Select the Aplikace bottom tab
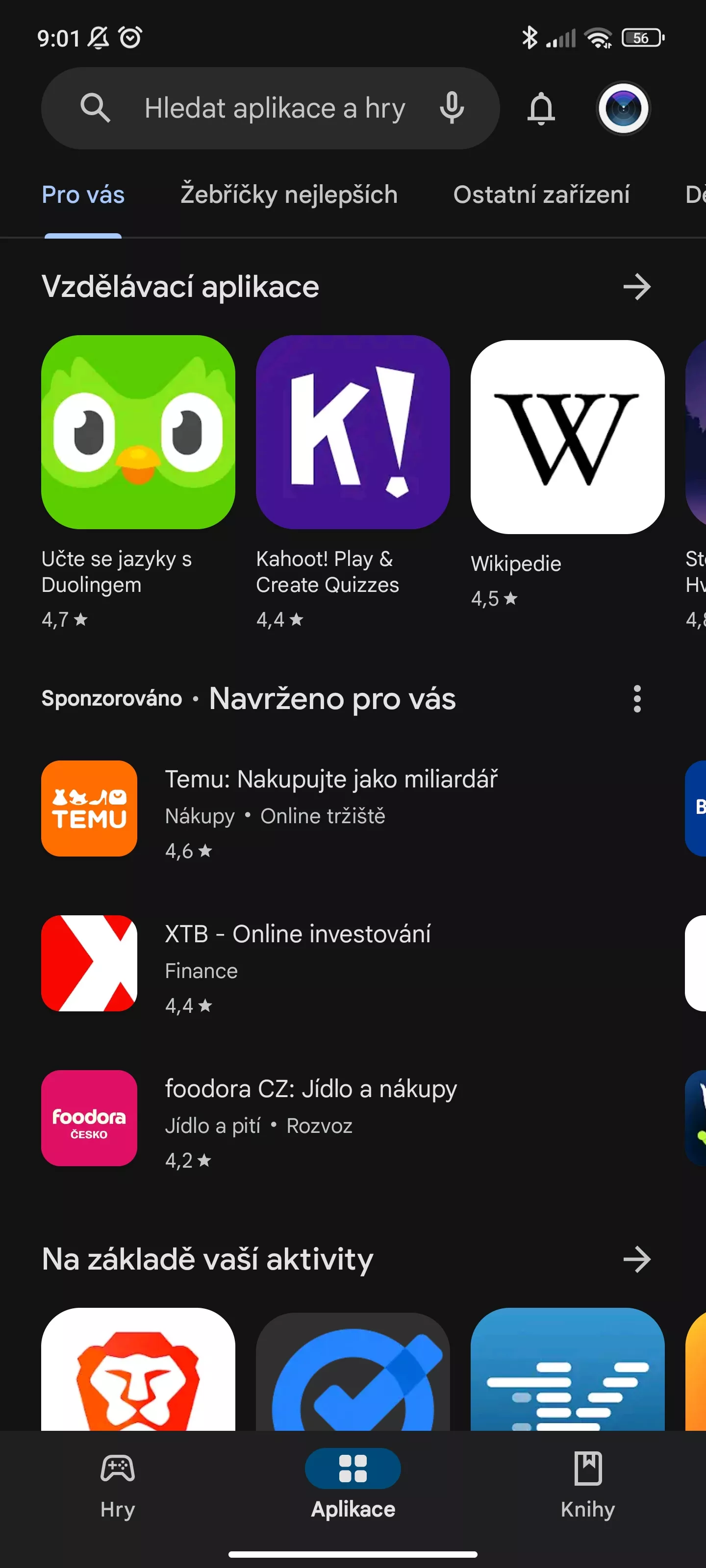The image size is (706, 1568). coord(353,1487)
